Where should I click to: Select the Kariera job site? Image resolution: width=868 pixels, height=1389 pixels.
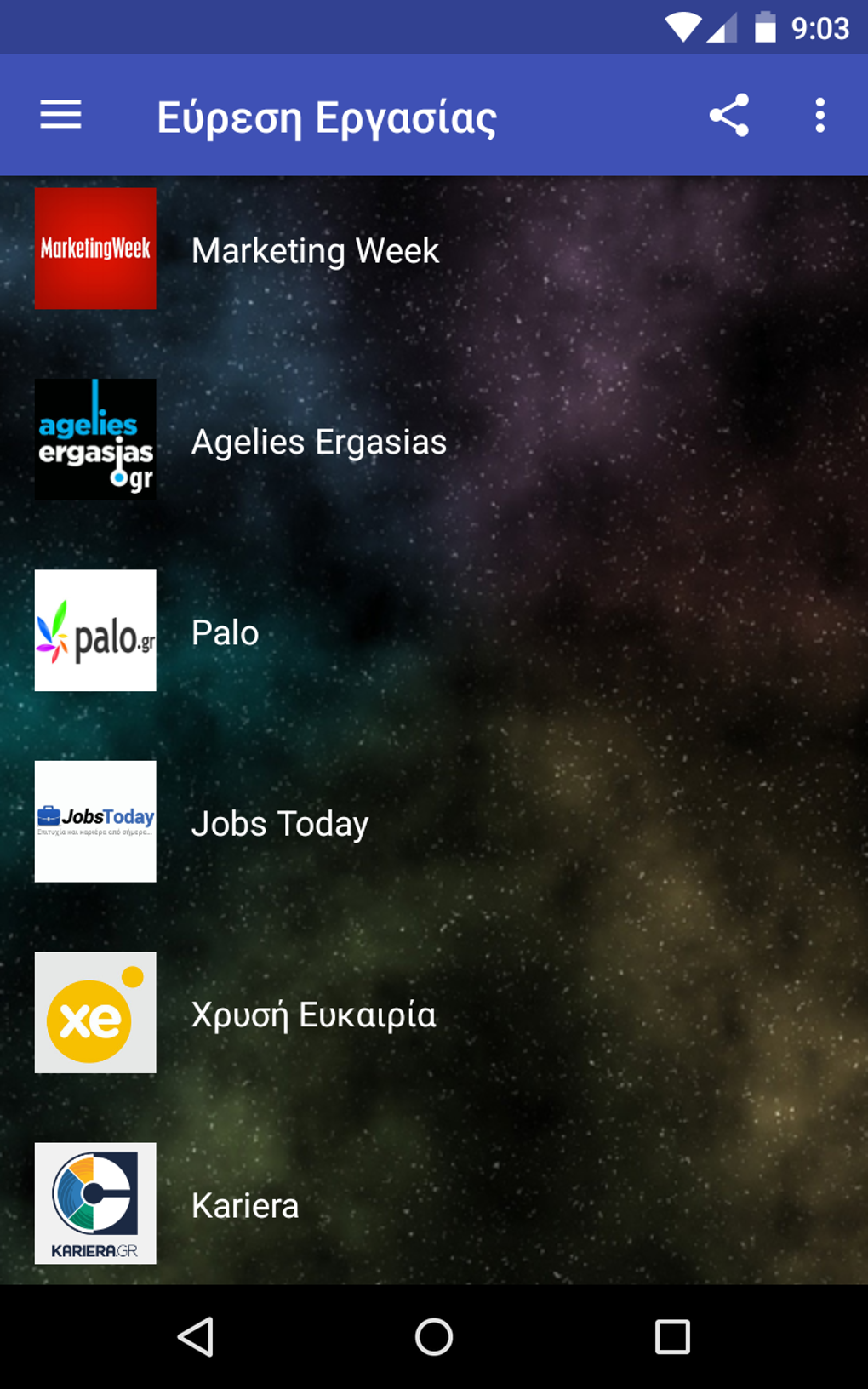(x=245, y=1205)
